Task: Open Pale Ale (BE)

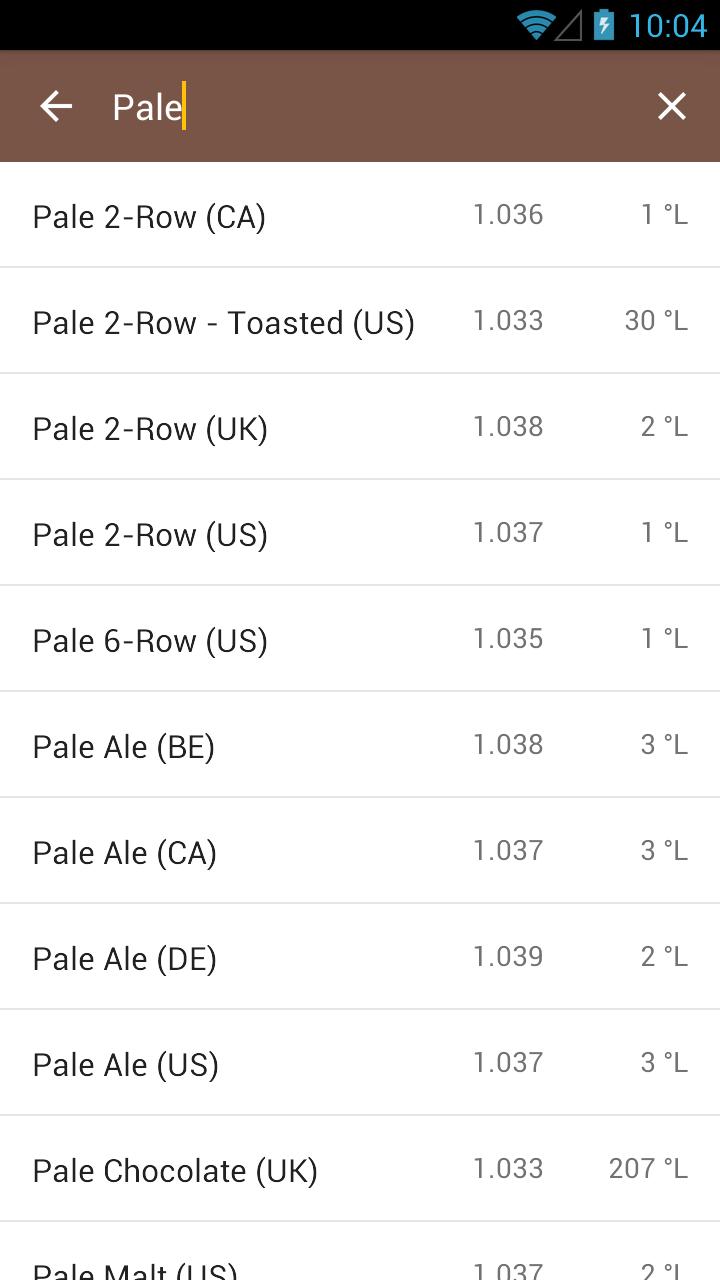Action: coord(360,745)
